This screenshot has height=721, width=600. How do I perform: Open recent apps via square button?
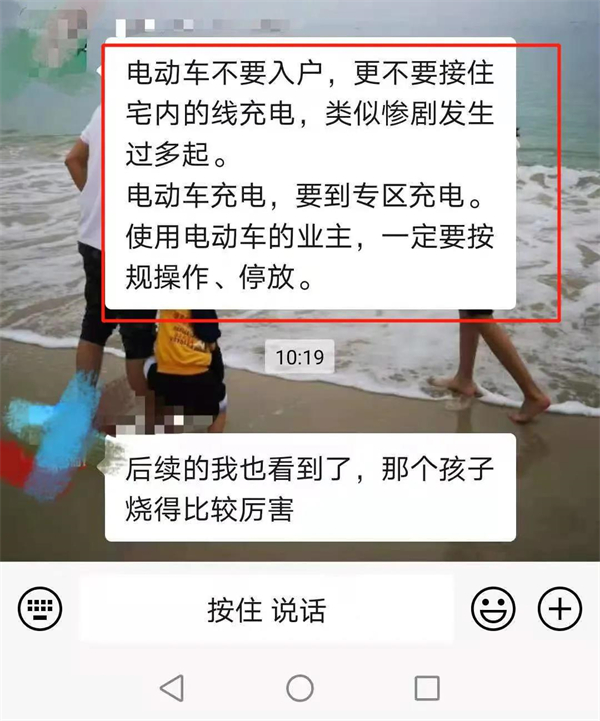pyautogui.click(x=427, y=688)
